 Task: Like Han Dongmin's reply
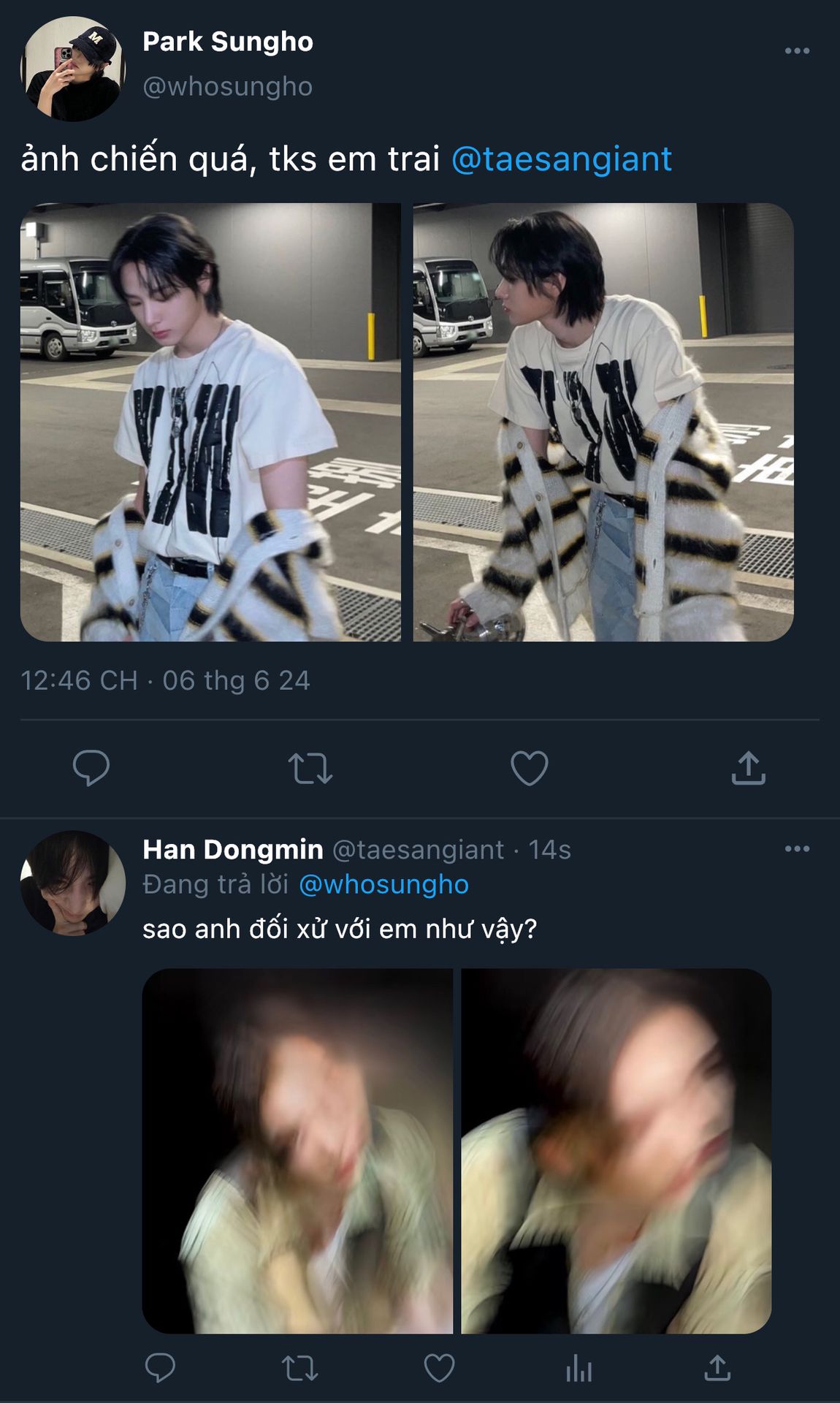tap(439, 1368)
